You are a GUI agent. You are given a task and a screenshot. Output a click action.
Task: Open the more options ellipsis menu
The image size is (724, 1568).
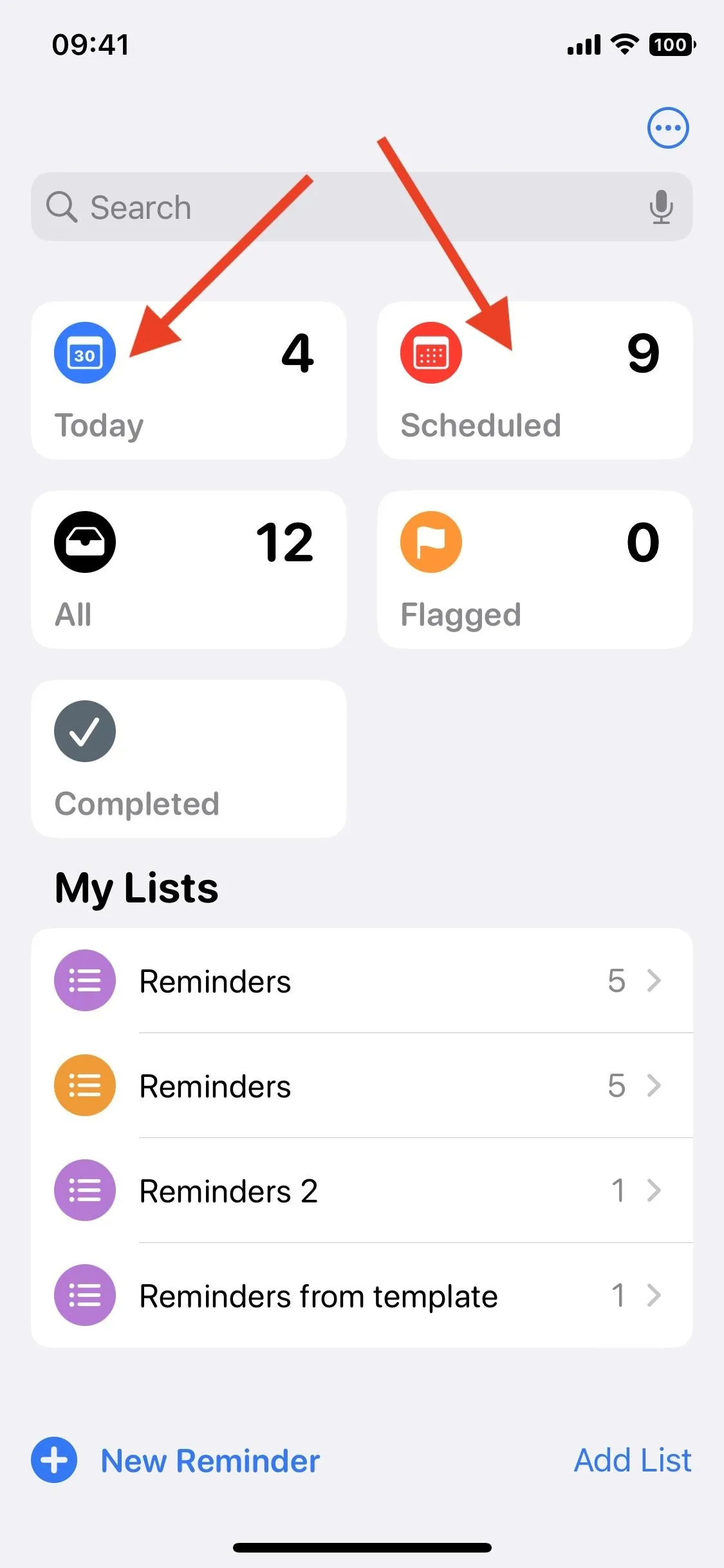coord(668,127)
